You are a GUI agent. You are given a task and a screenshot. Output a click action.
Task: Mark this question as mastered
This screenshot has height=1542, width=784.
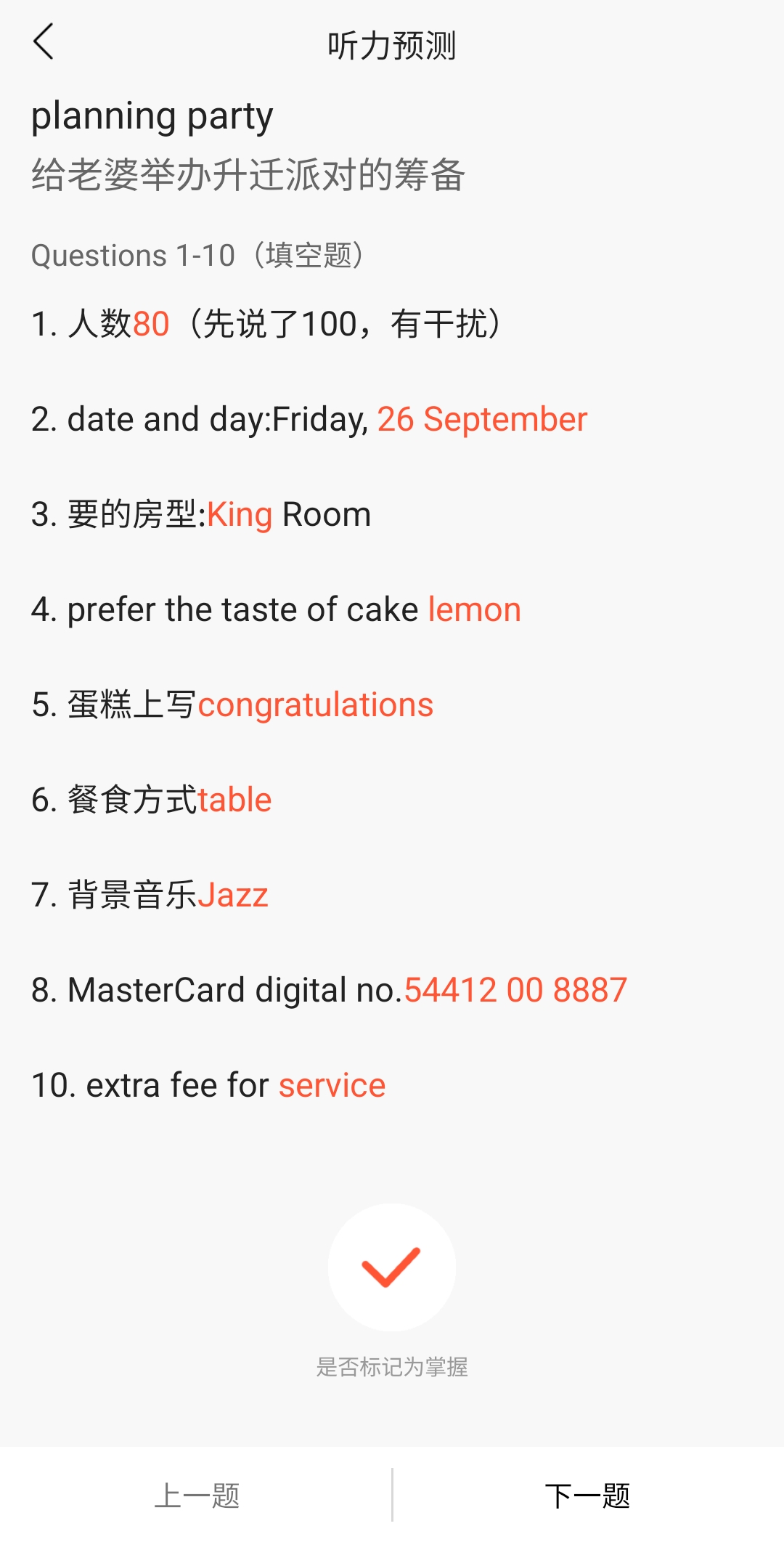coord(392,1267)
